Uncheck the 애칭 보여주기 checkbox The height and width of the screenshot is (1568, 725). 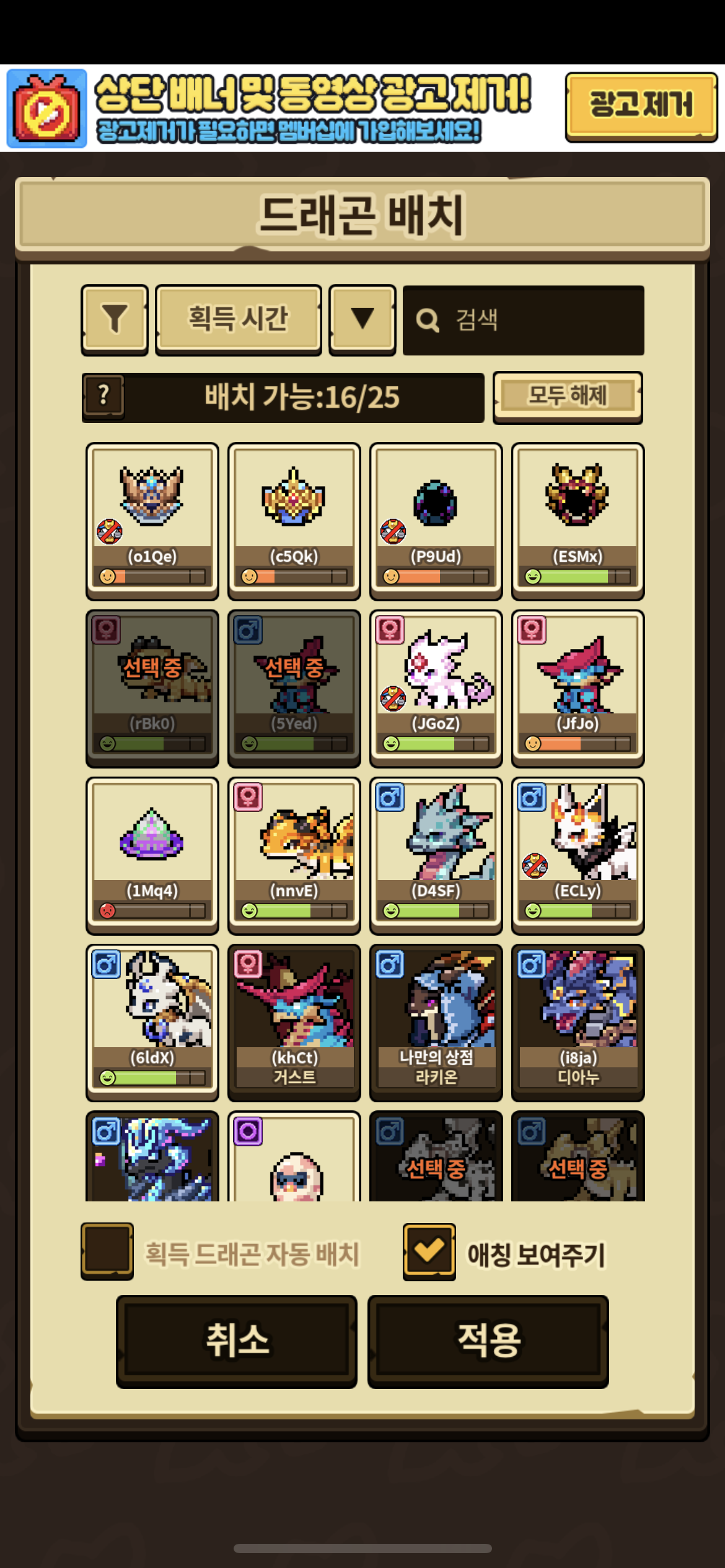pos(429,1251)
